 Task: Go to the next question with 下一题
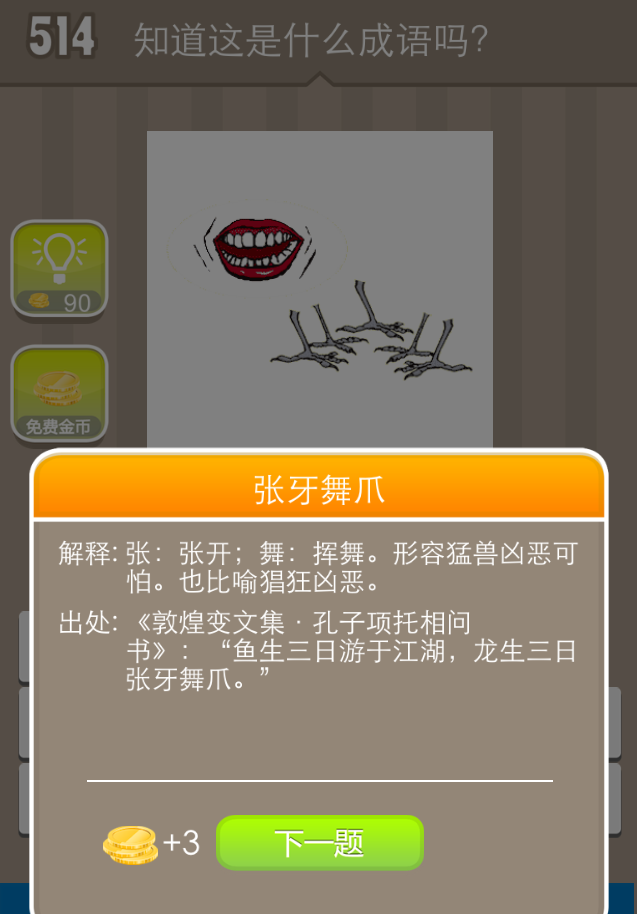320,843
